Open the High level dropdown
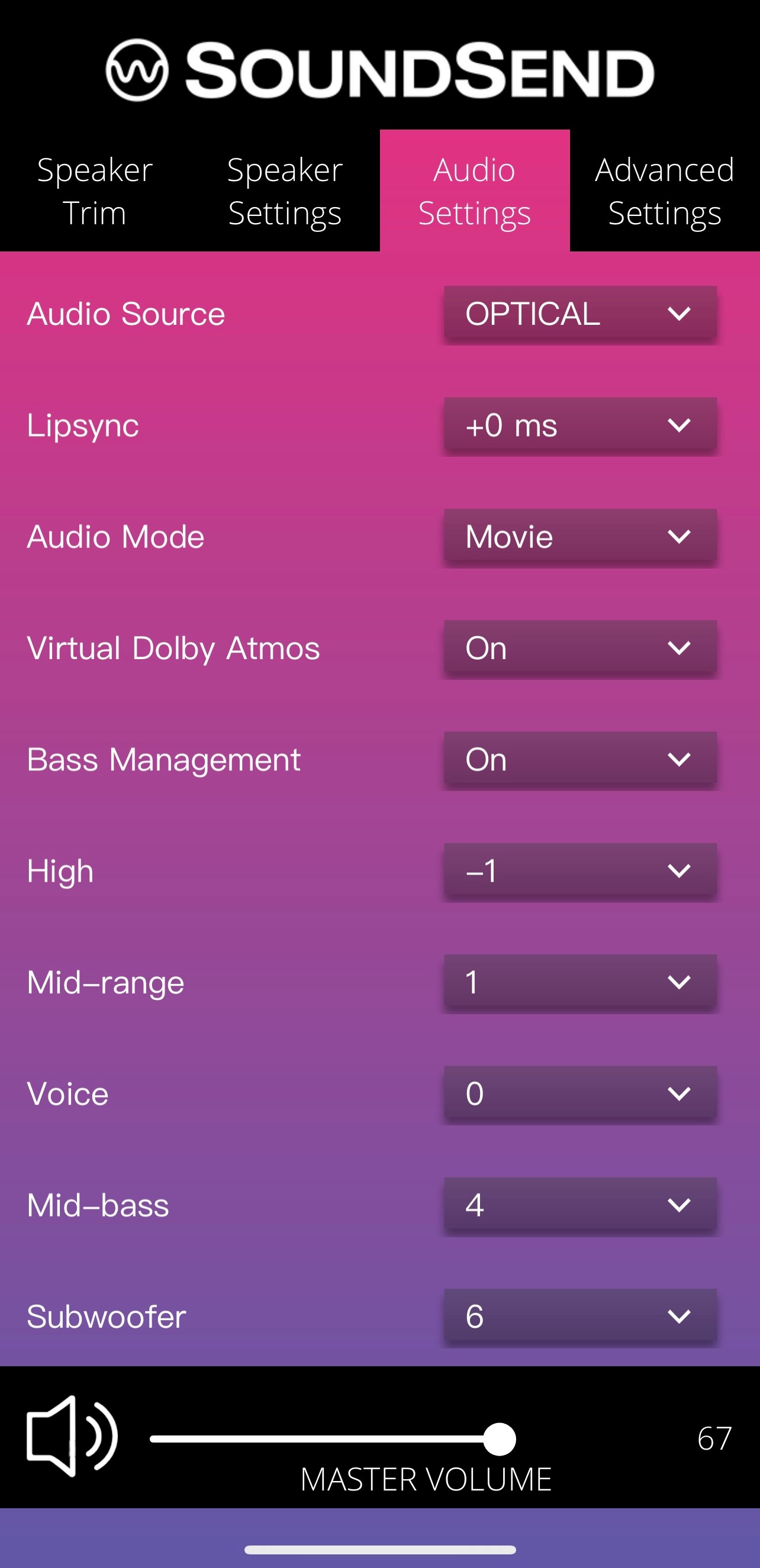The width and height of the screenshot is (760, 1568). pos(580,870)
